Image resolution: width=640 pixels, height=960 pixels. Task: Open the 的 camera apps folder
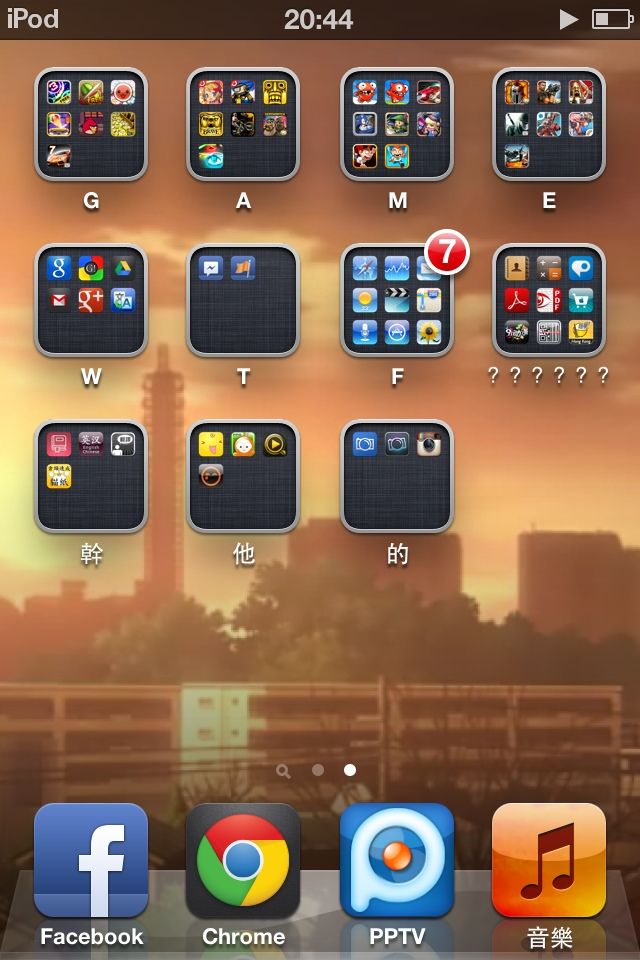[397, 476]
